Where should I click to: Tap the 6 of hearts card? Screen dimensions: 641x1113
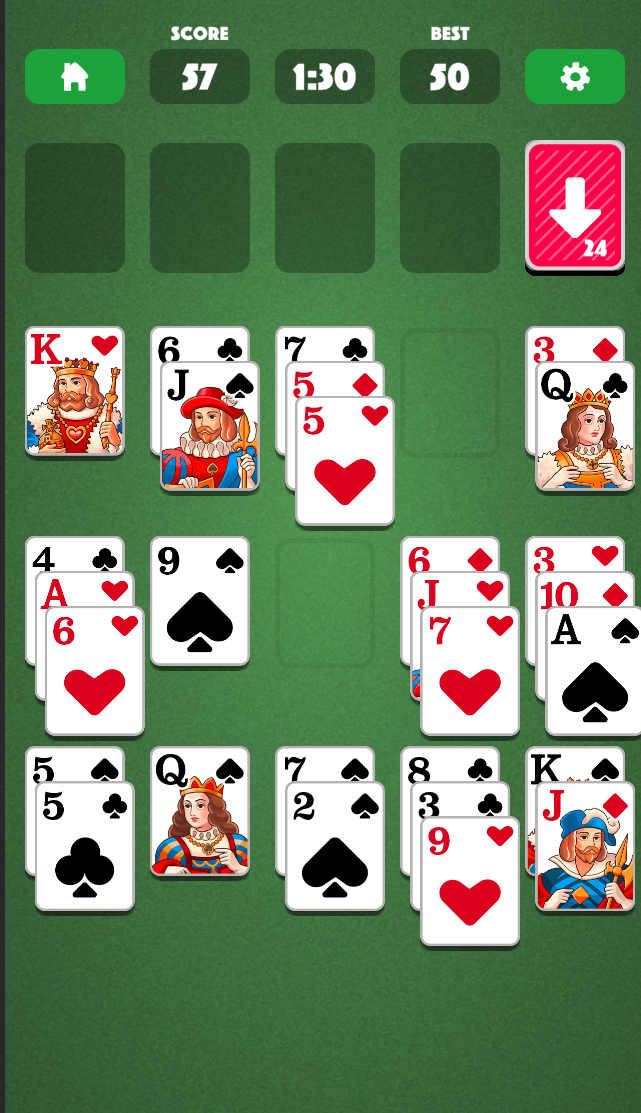tap(95, 671)
